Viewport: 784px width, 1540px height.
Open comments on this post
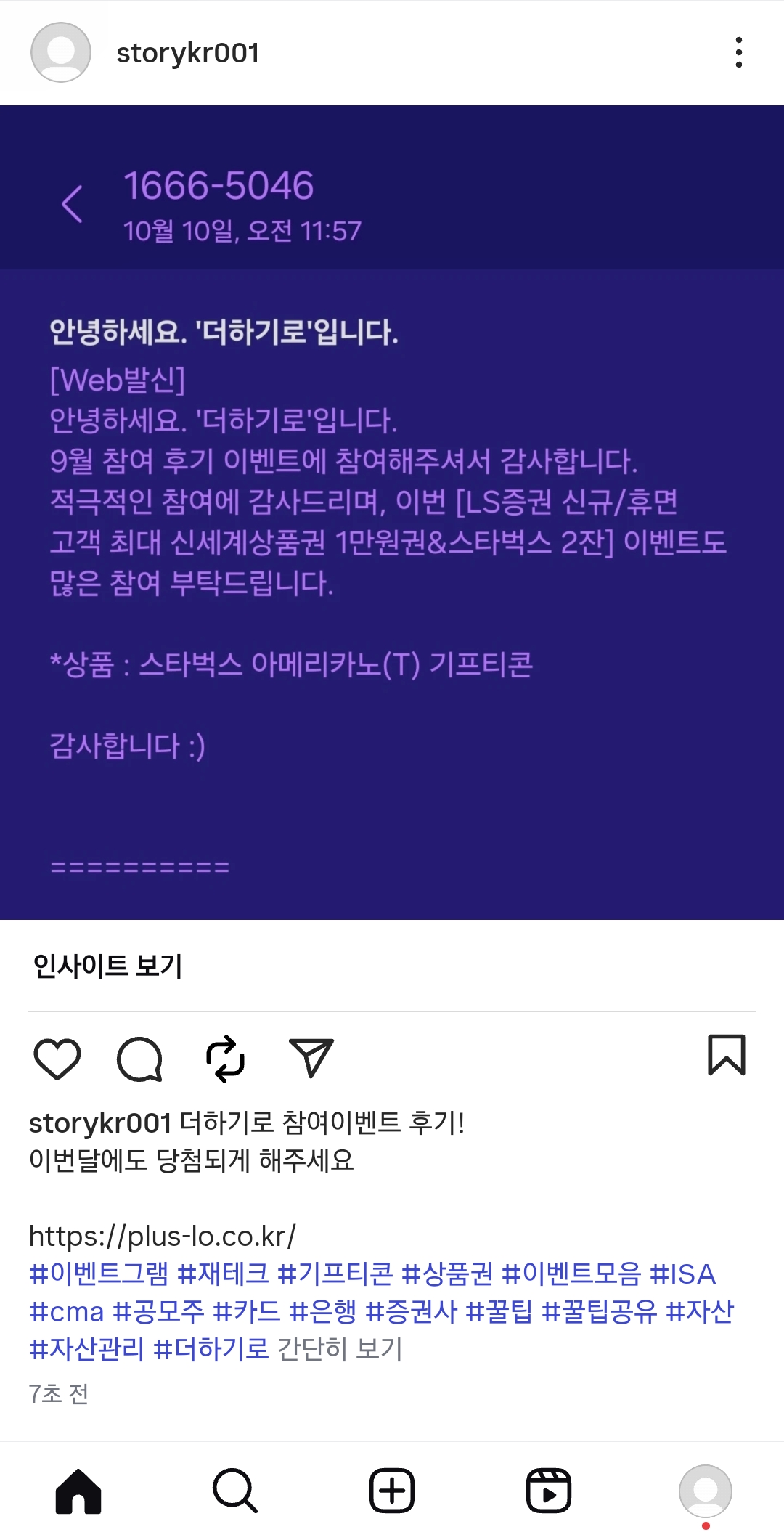[140, 1058]
